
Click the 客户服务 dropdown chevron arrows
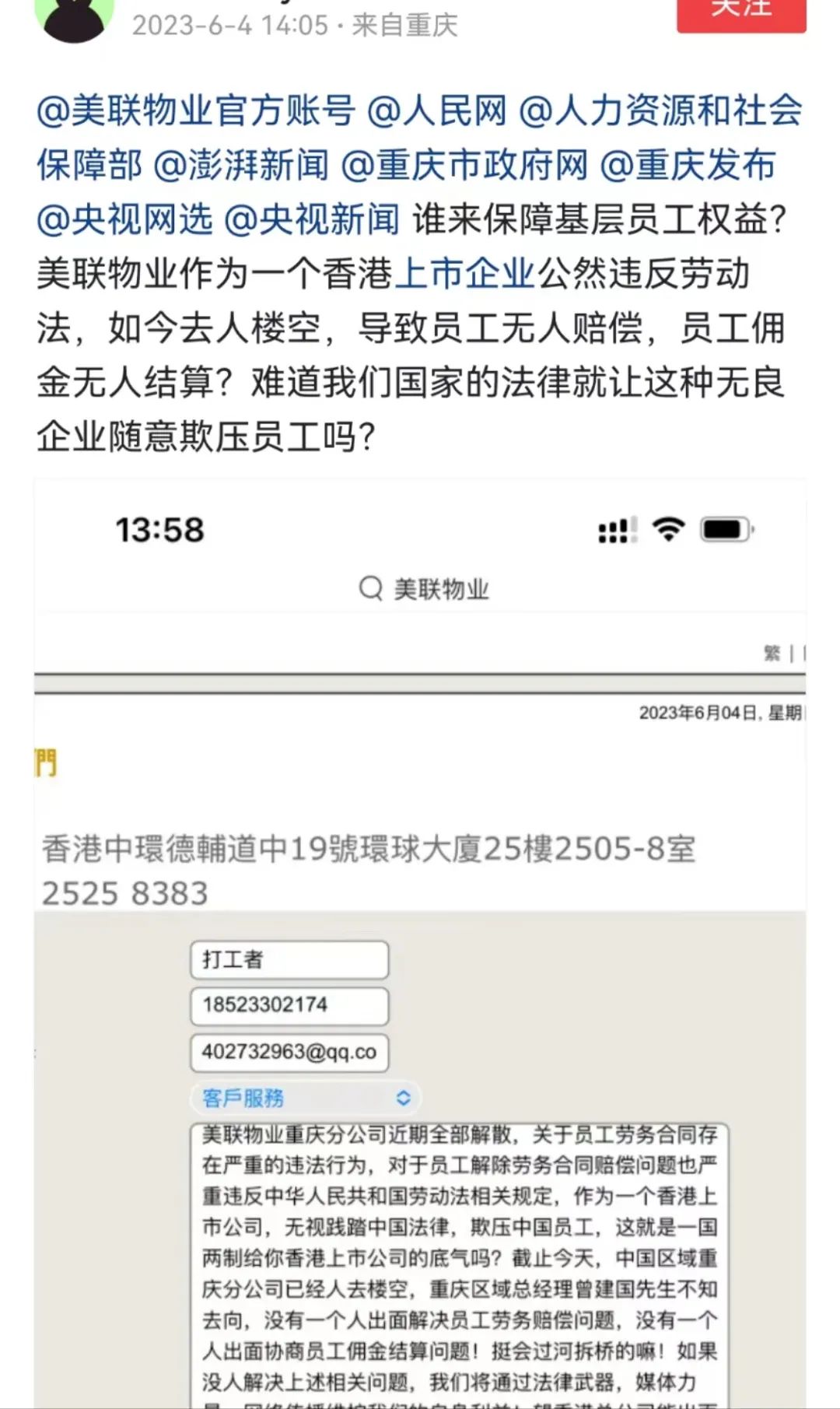click(403, 1099)
